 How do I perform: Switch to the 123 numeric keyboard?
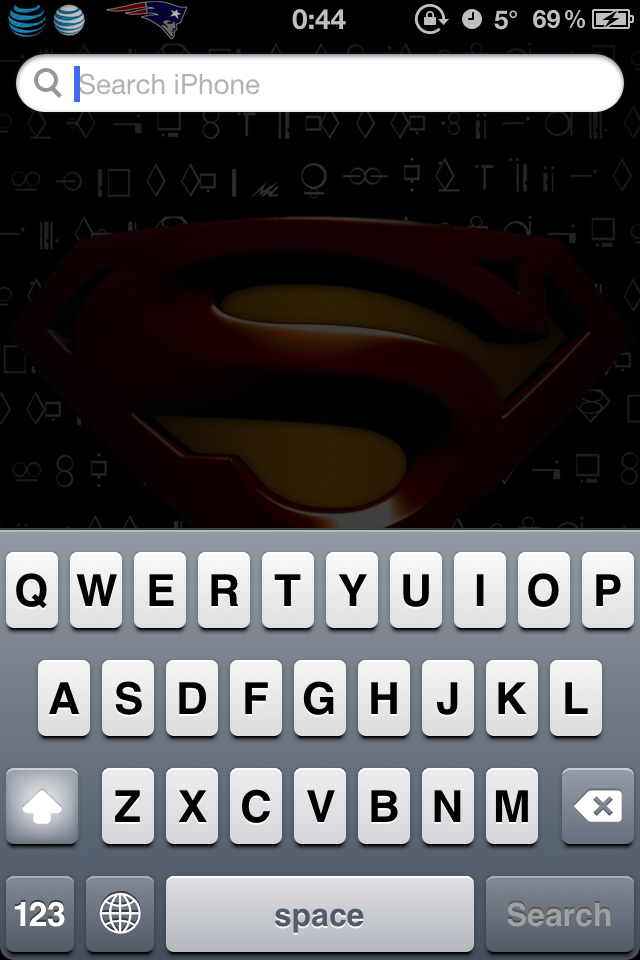pyautogui.click(x=40, y=914)
